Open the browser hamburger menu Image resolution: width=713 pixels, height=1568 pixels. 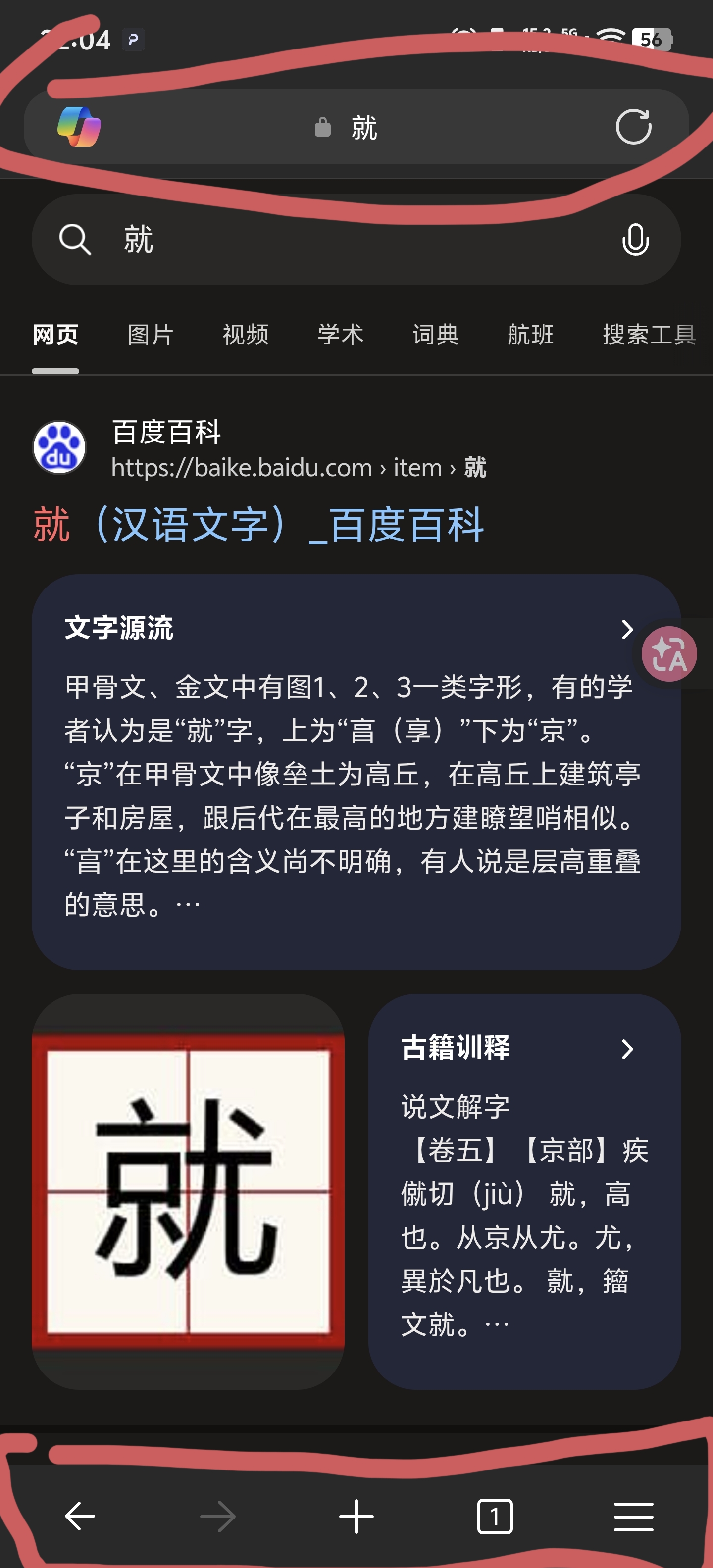coord(633,1516)
